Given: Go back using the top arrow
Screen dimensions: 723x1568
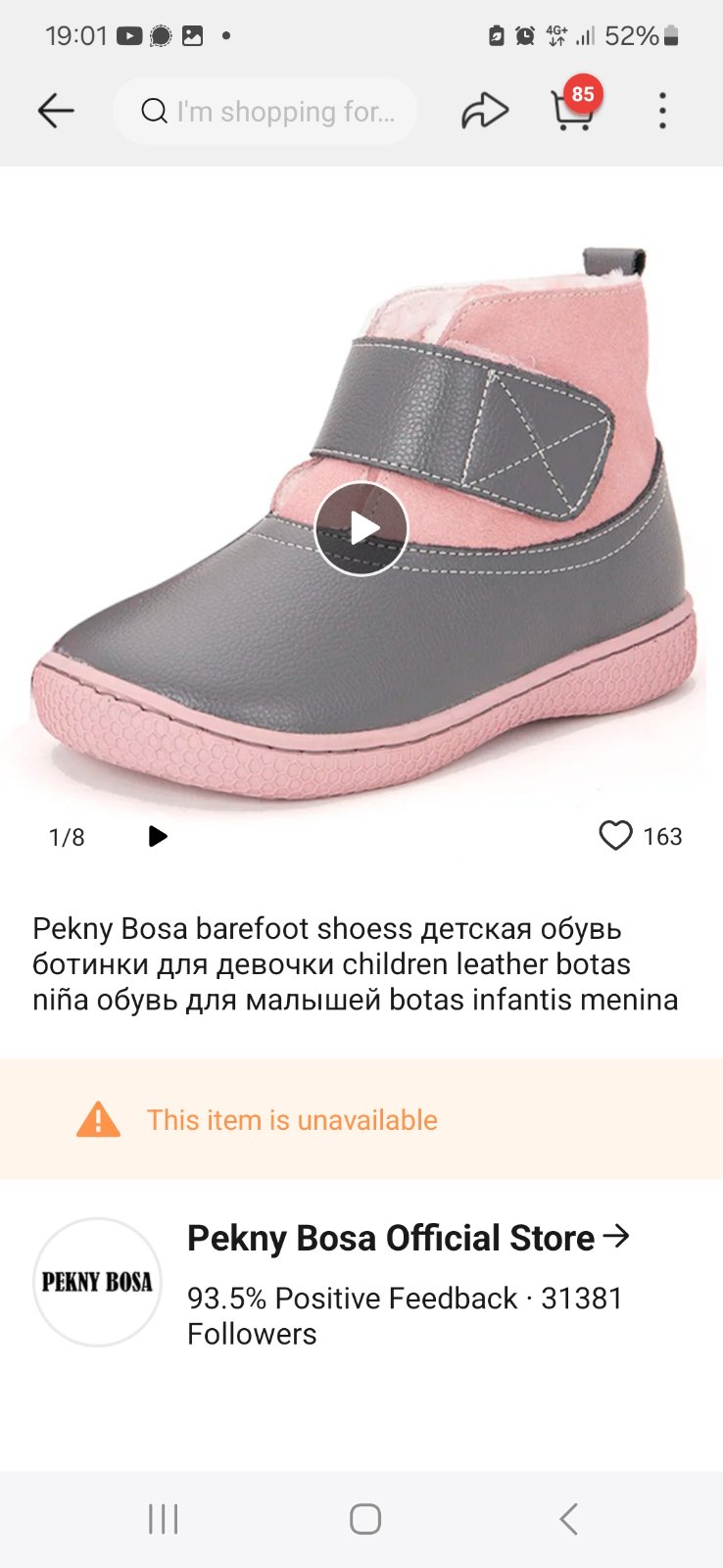Looking at the screenshot, I should pos(56,112).
